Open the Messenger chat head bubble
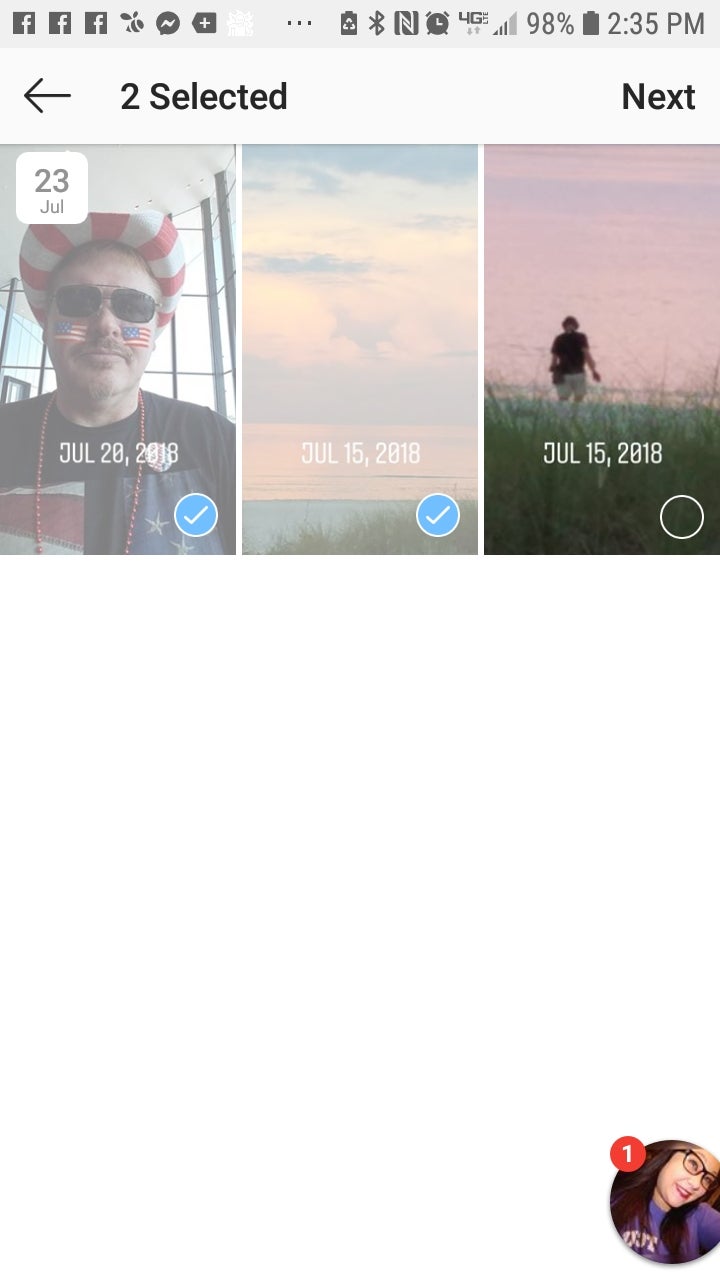This screenshot has height=1280, width=720. coord(667,1200)
